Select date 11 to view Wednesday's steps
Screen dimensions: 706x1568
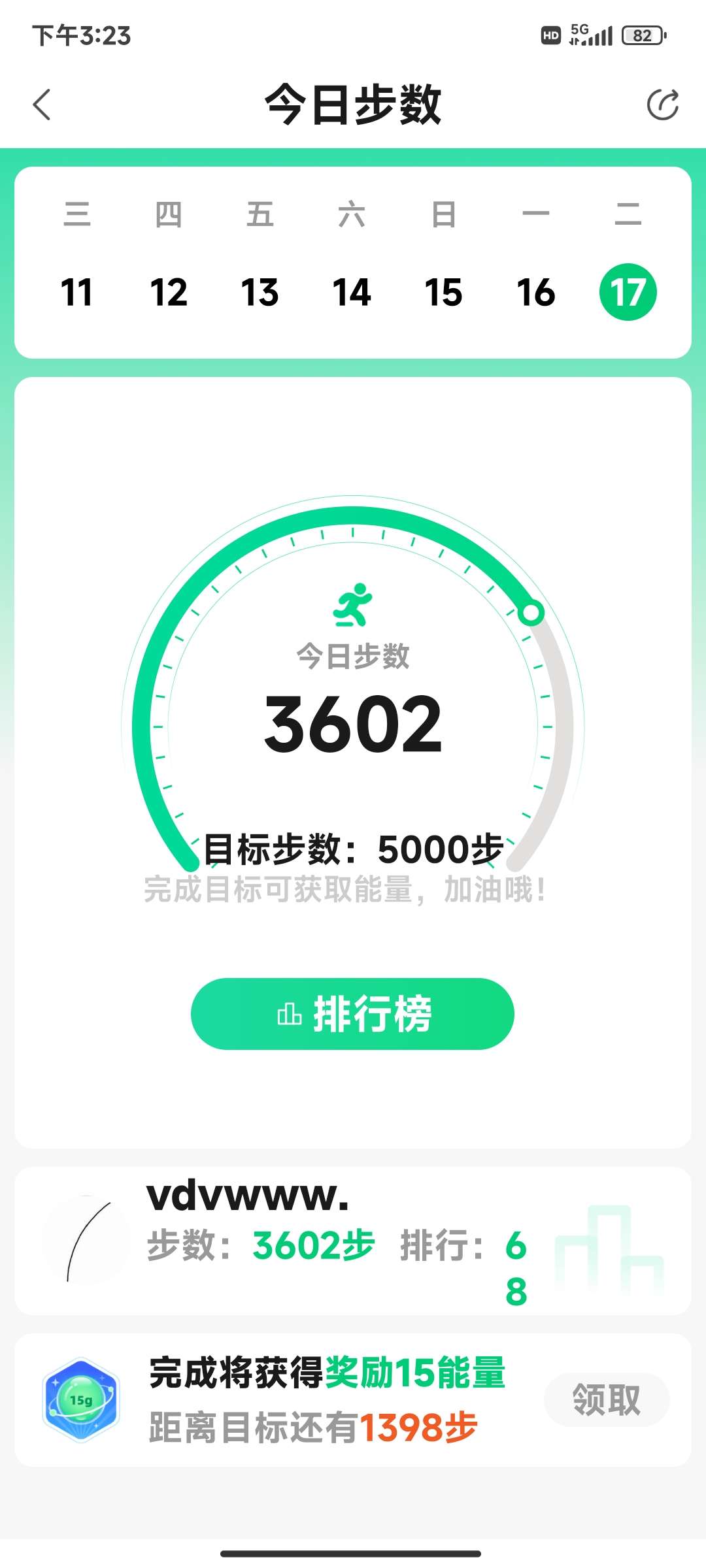click(78, 291)
